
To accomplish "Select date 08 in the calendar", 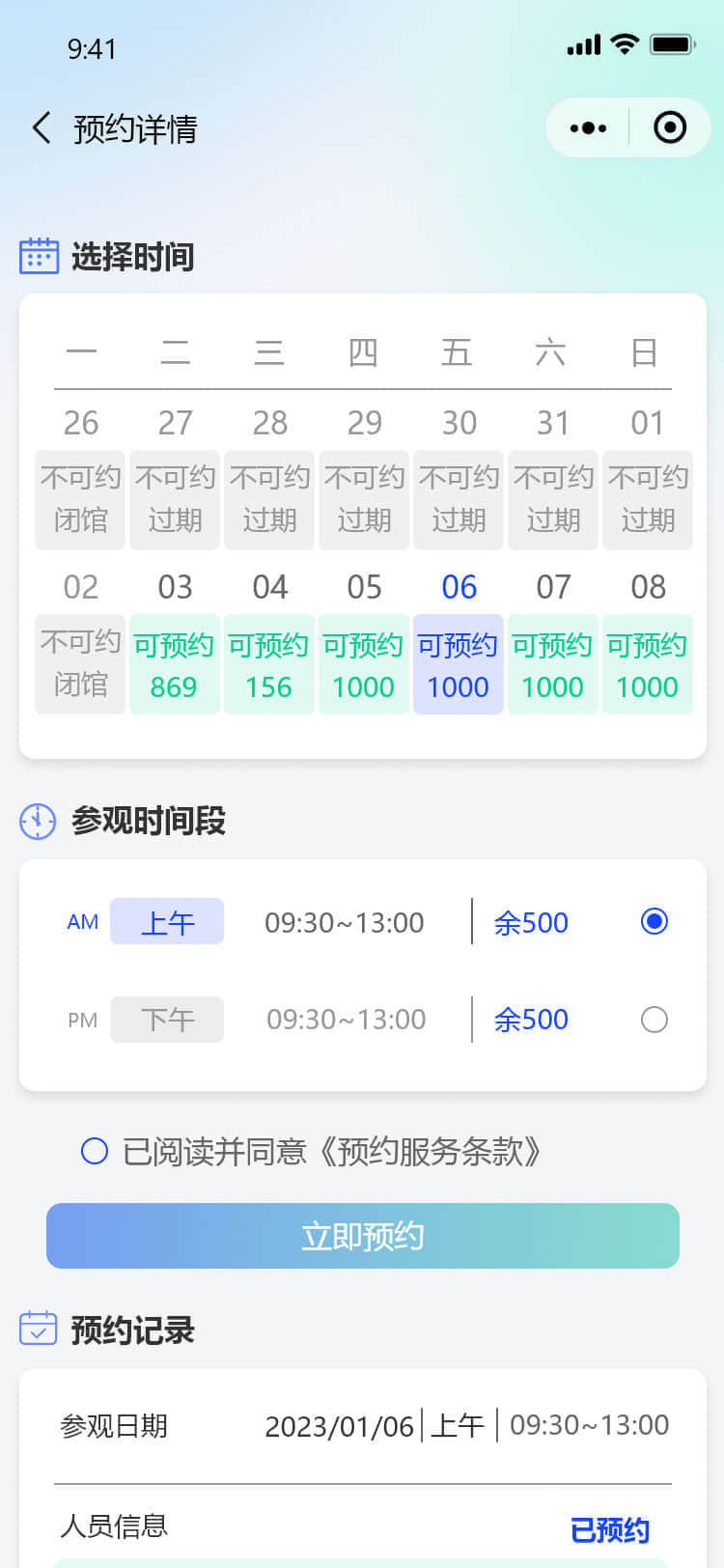I will (x=647, y=663).
